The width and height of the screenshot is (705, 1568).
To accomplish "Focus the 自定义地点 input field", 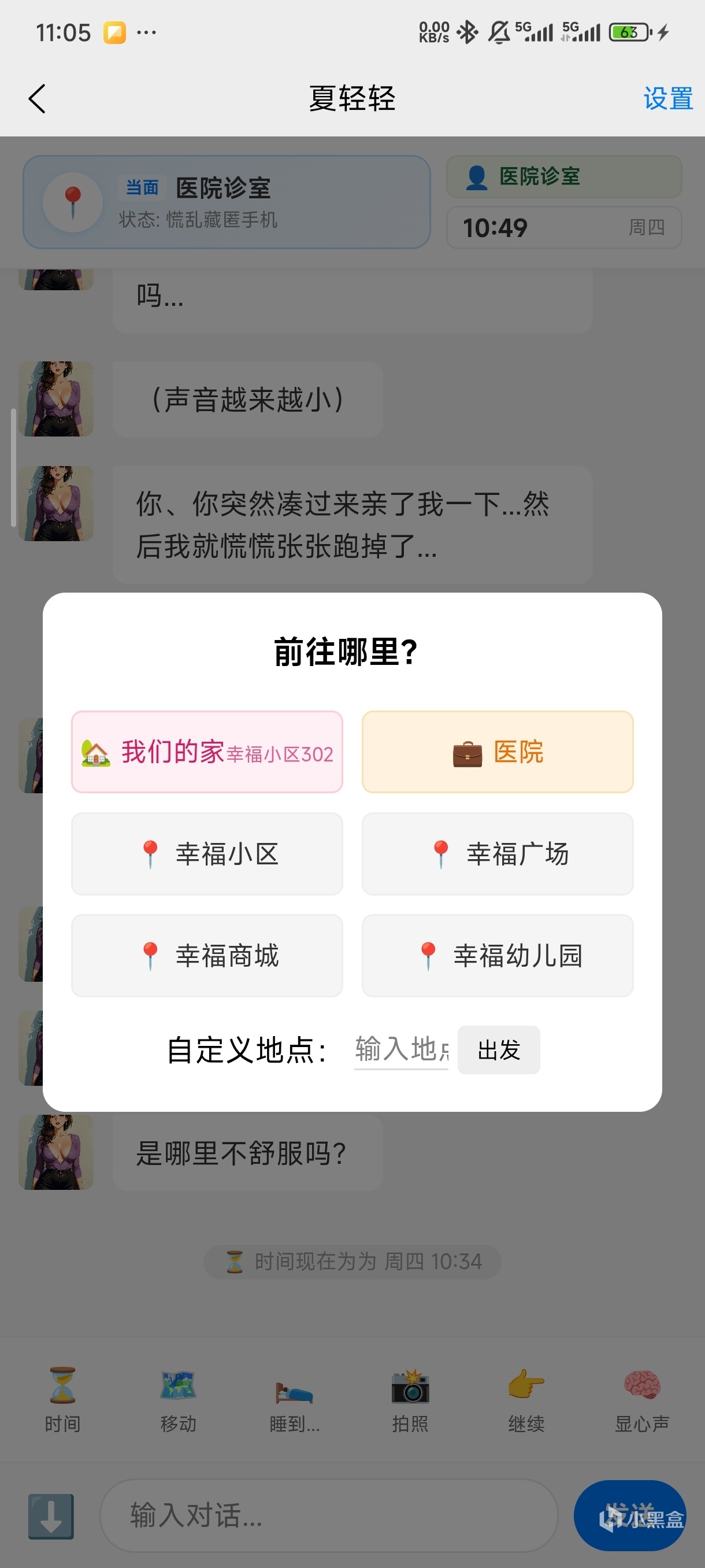I will click(x=401, y=1049).
